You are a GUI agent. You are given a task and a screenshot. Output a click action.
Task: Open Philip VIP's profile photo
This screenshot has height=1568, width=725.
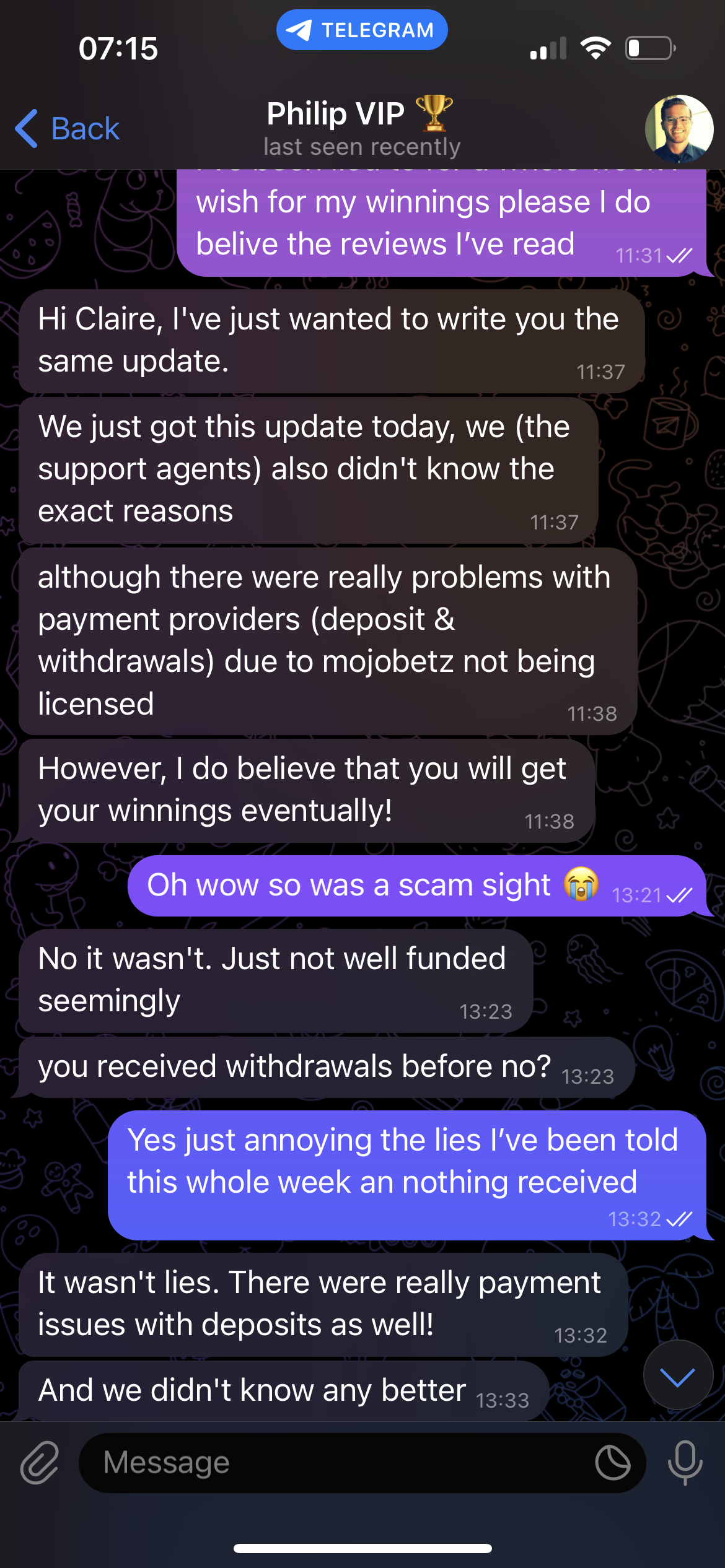[679, 129]
